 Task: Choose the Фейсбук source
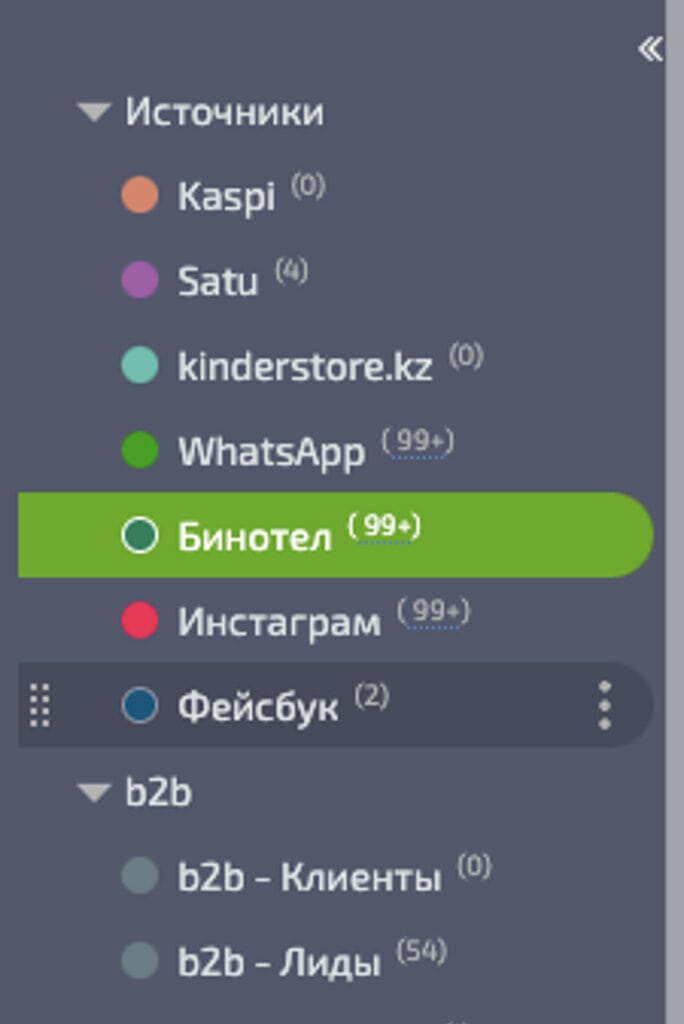258,707
